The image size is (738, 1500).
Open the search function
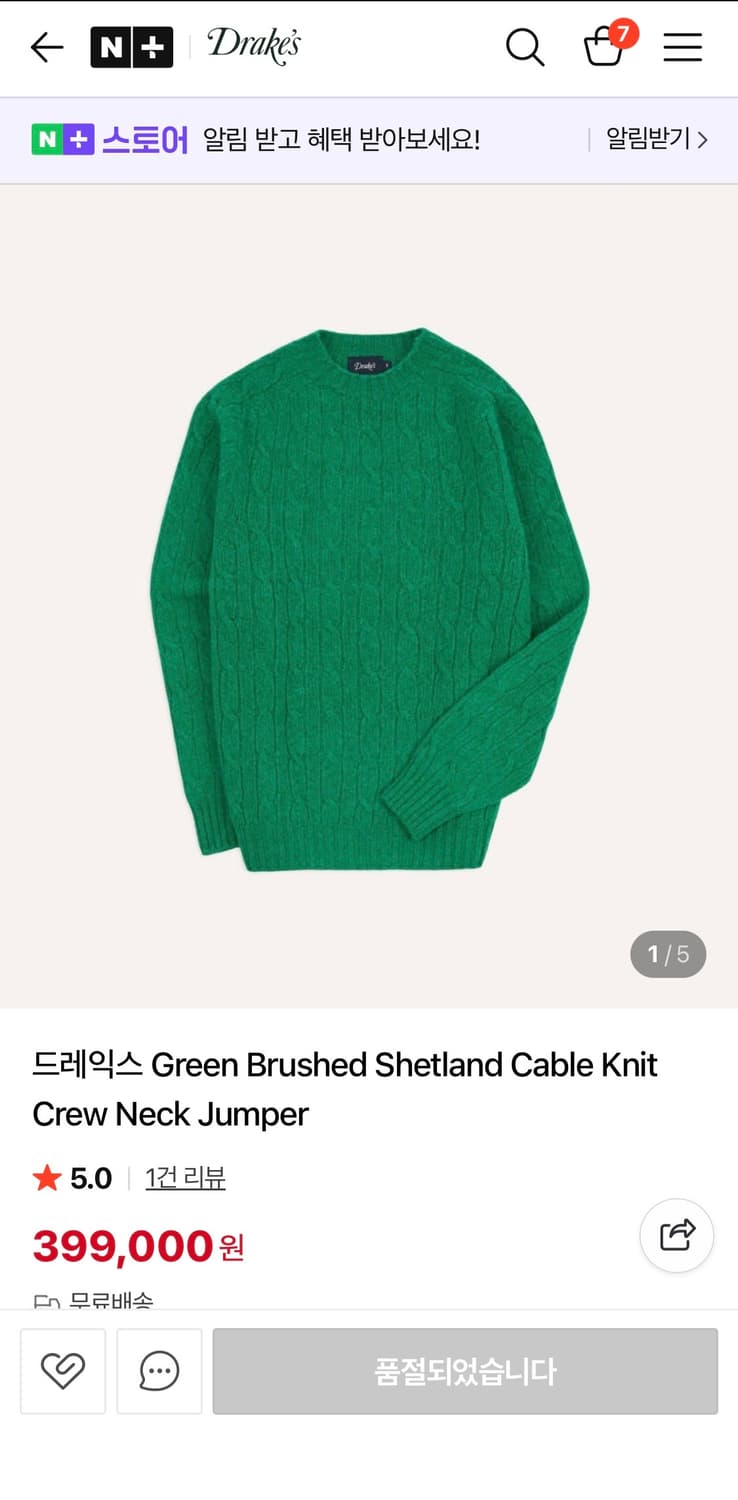pyautogui.click(x=525, y=47)
